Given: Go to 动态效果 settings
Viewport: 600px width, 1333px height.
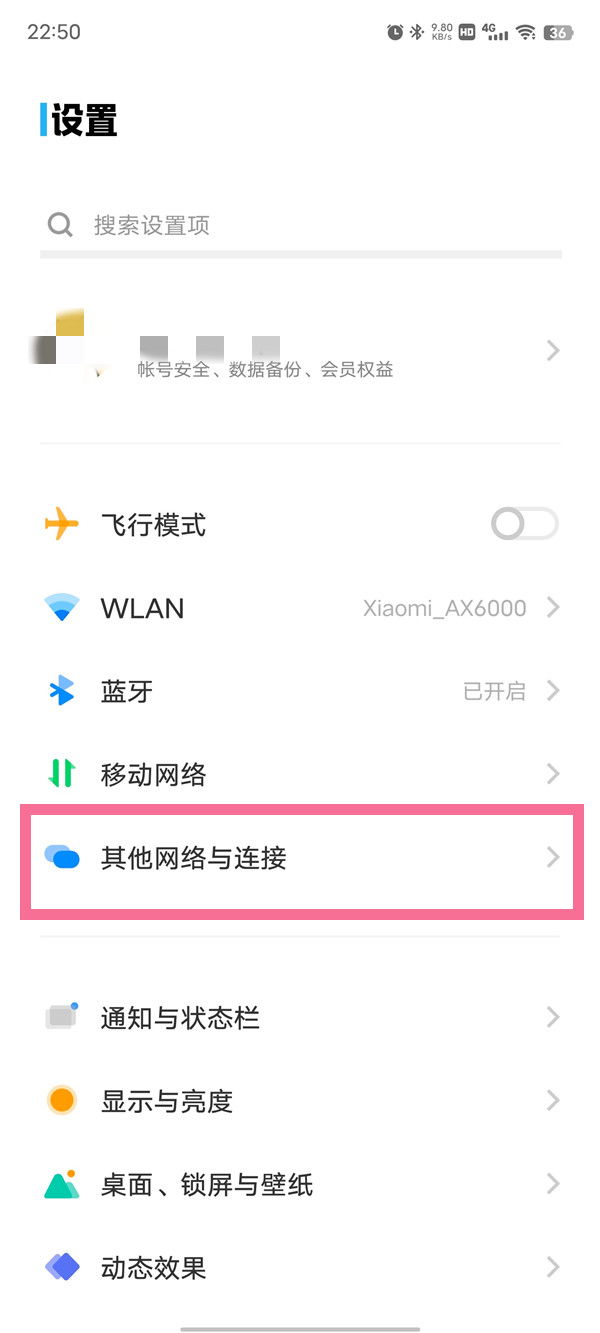Looking at the screenshot, I should click(300, 1268).
